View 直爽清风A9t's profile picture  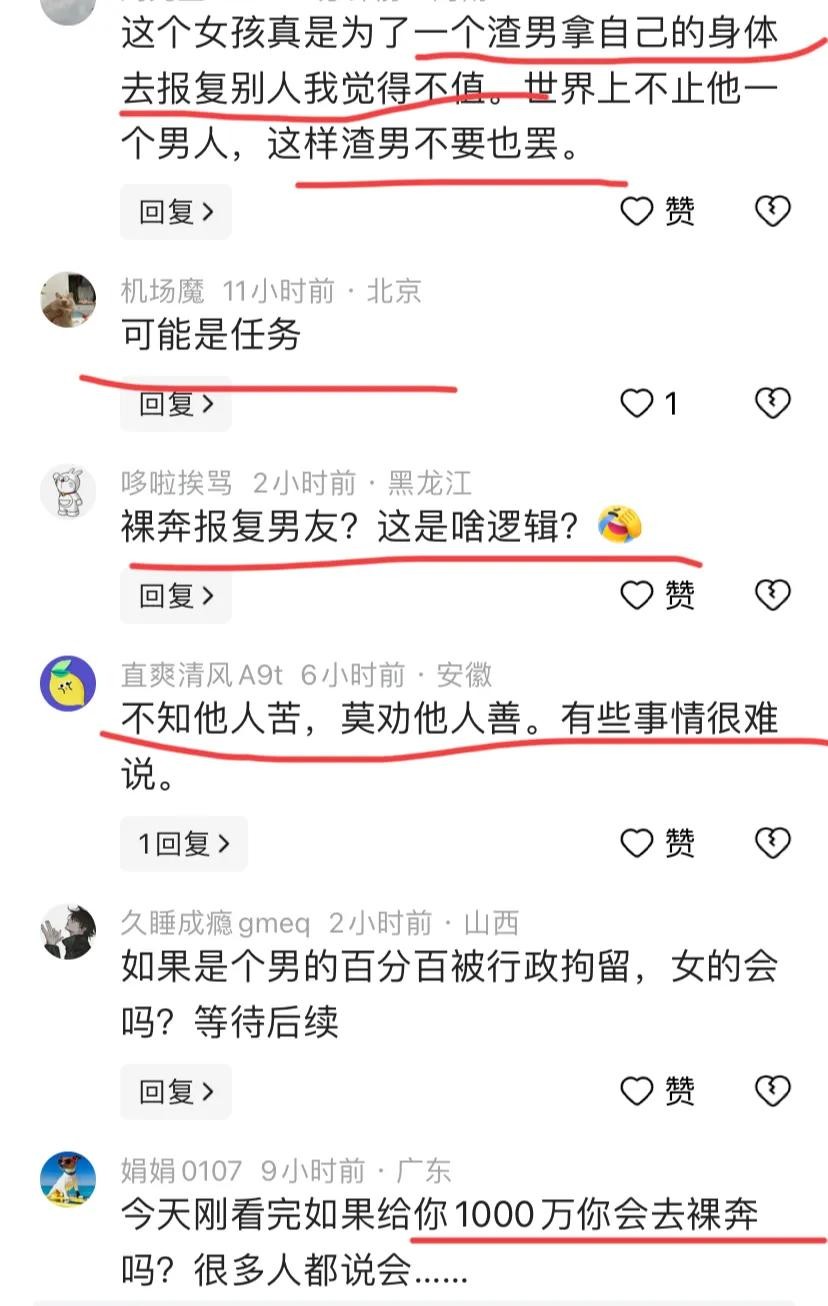[68, 684]
